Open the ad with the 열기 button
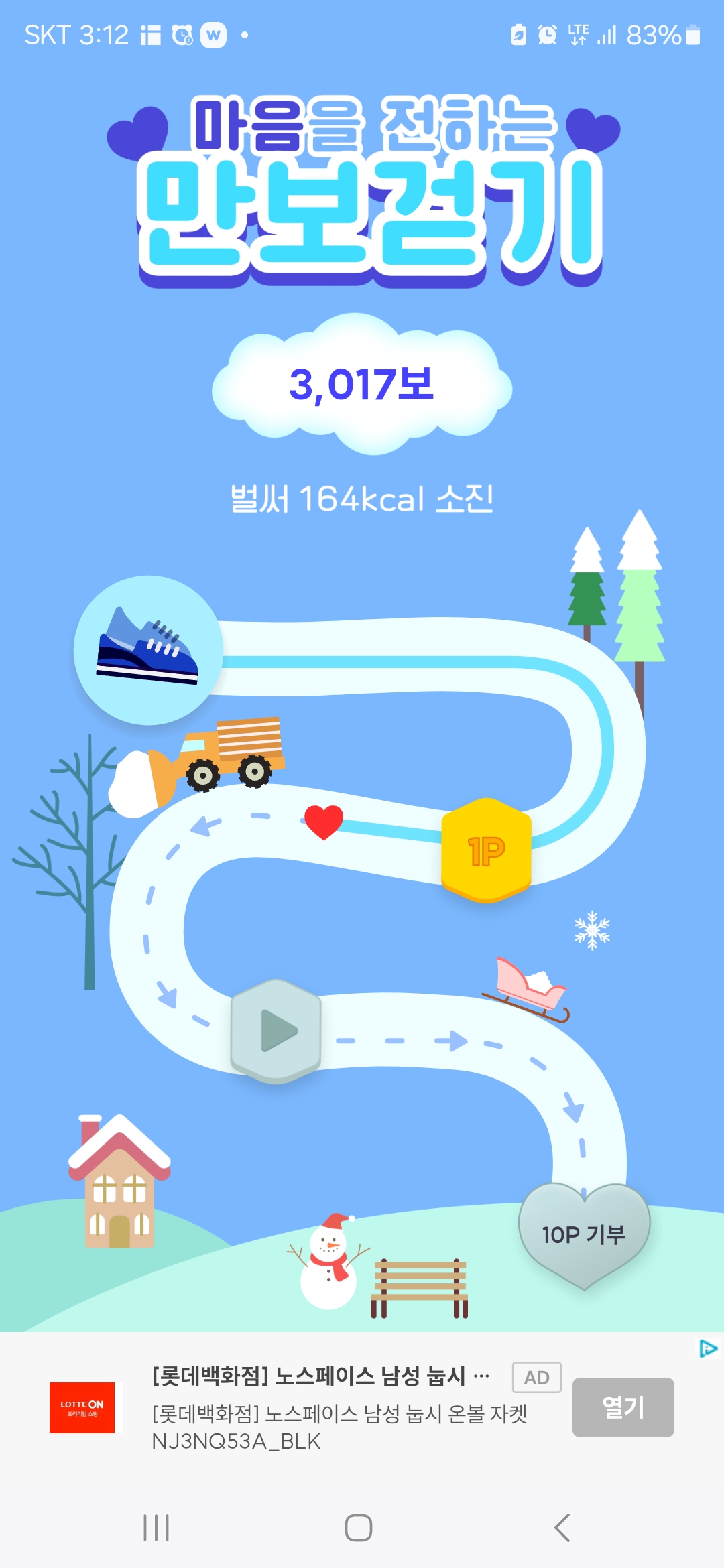This screenshot has height=1568, width=724. [x=623, y=1407]
